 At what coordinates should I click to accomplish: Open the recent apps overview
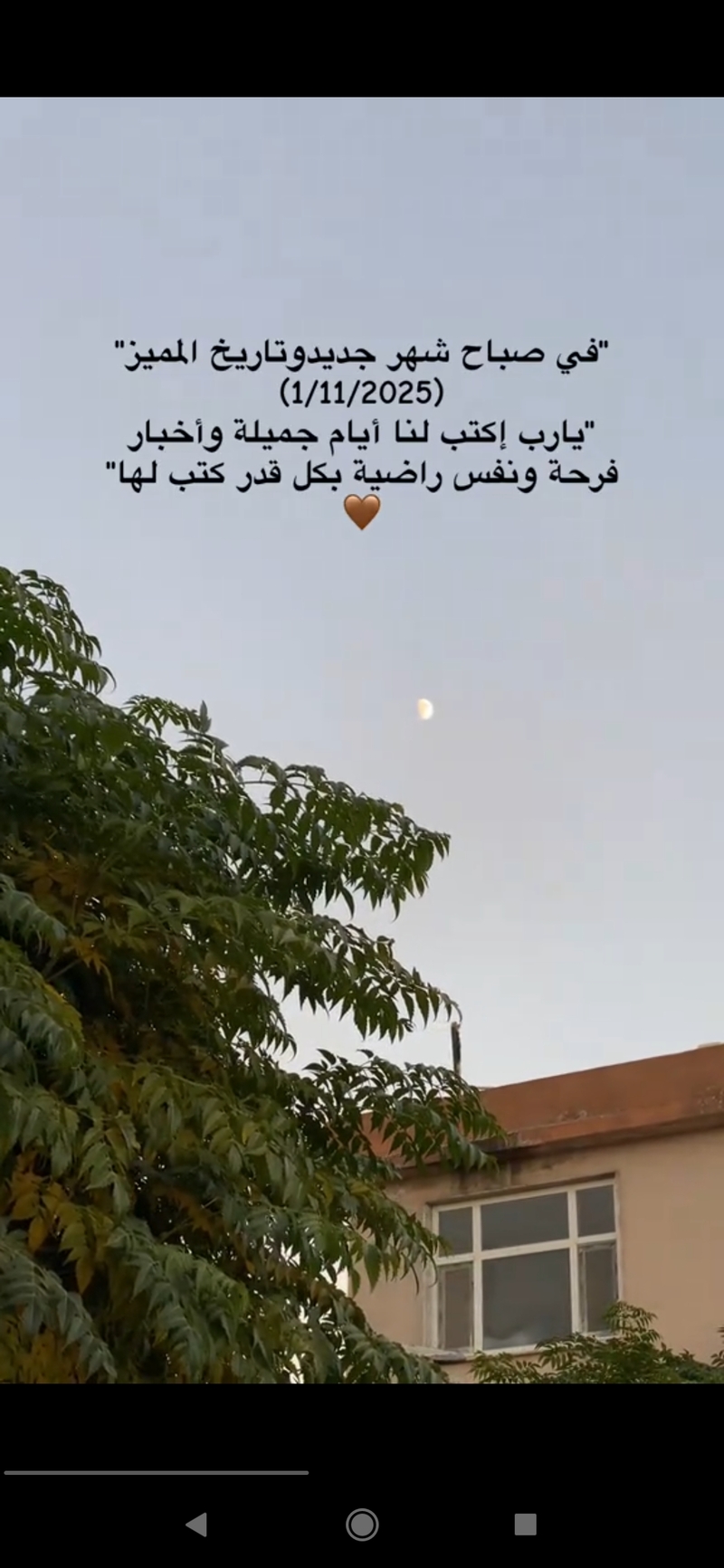click(x=526, y=1525)
